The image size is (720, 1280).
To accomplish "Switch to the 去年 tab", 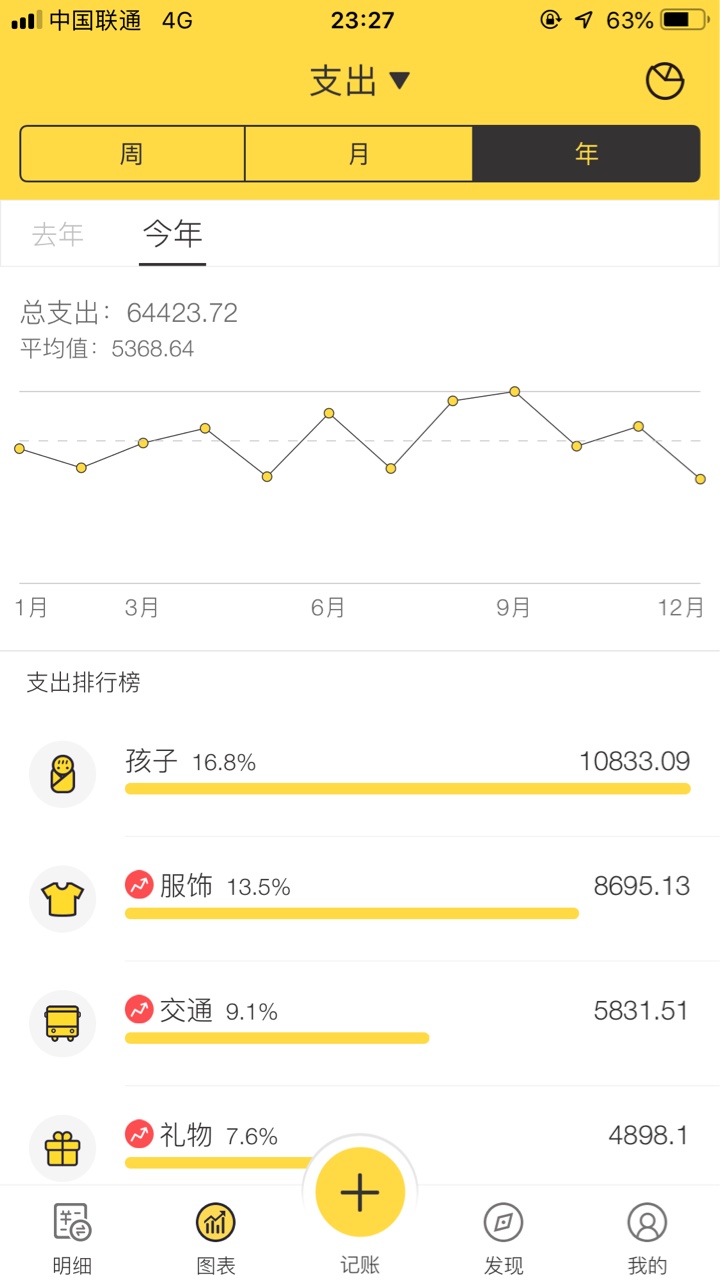I will [58, 235].
